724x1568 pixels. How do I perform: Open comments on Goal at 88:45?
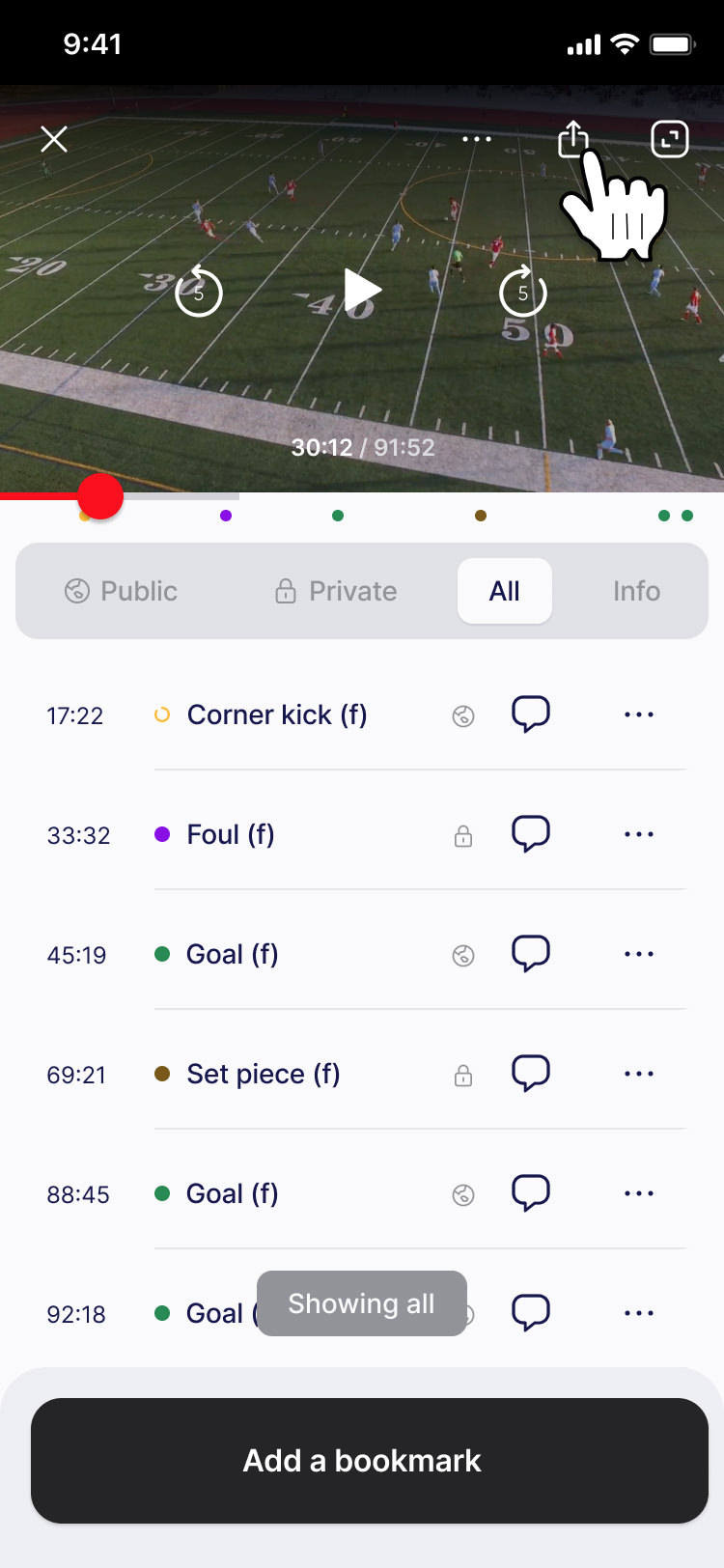pyautogui.click(x=531, y=1193)
